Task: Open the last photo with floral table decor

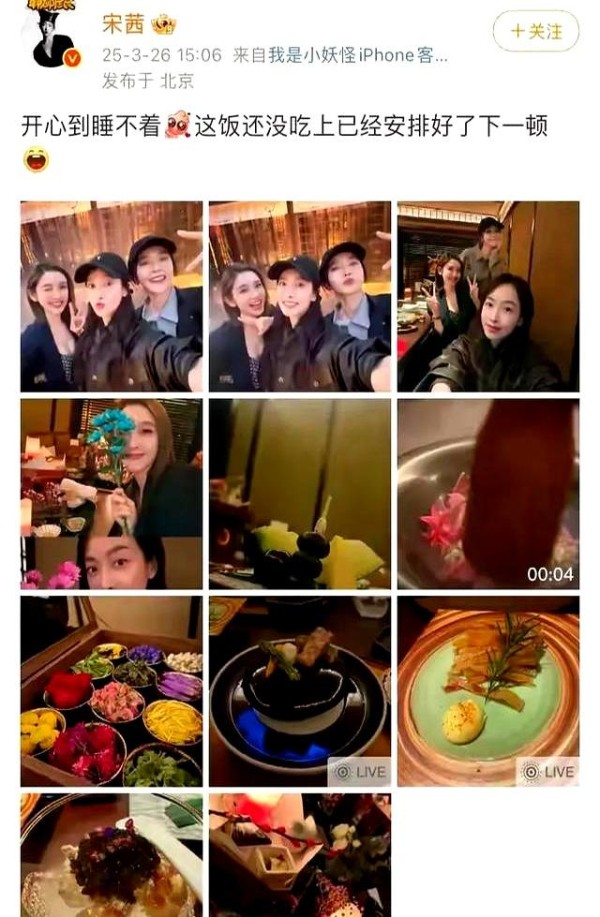Action: [x=300, y=855]
